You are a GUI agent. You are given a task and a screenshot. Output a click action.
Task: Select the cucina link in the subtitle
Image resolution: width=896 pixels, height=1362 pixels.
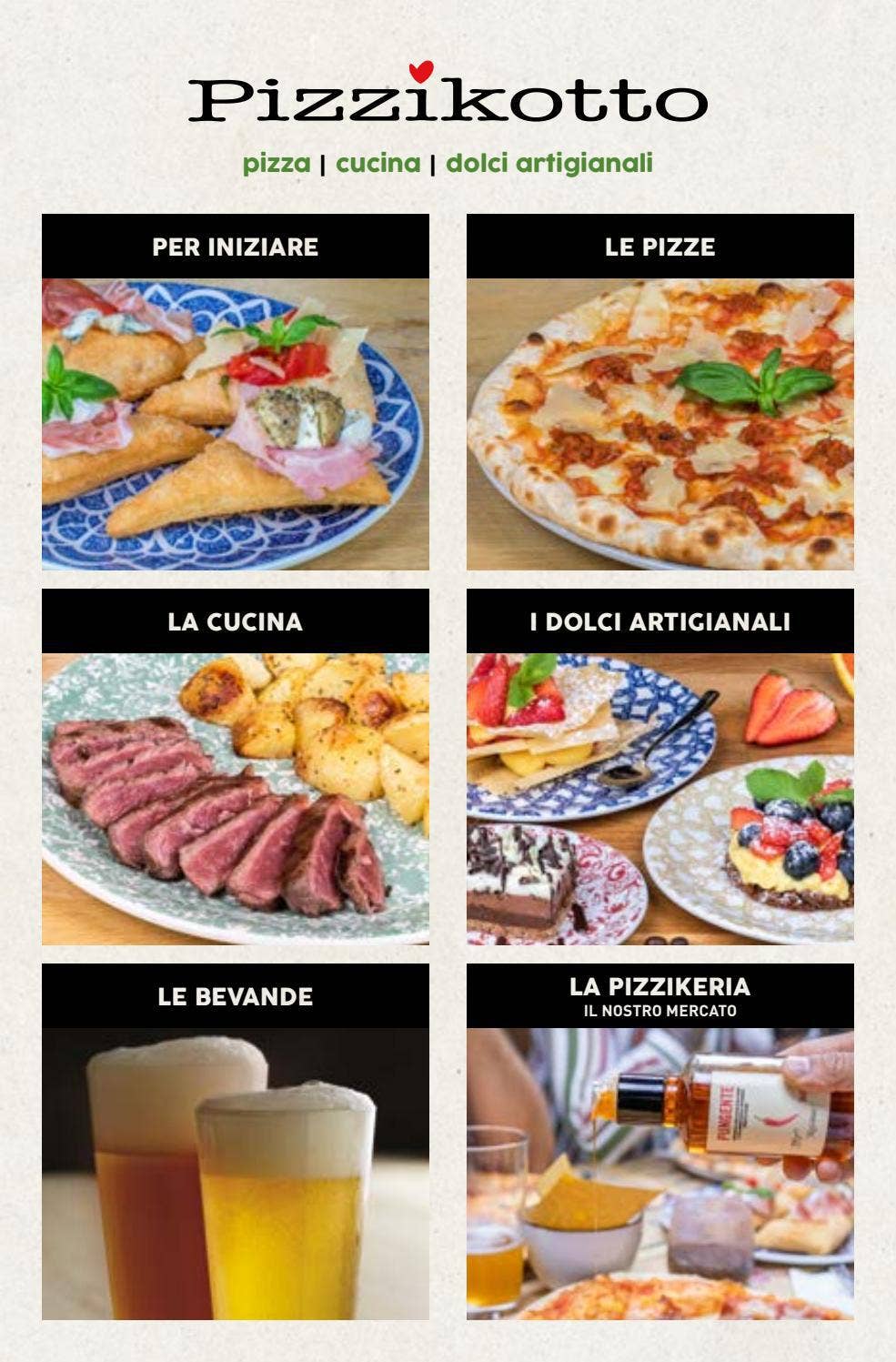378,164
